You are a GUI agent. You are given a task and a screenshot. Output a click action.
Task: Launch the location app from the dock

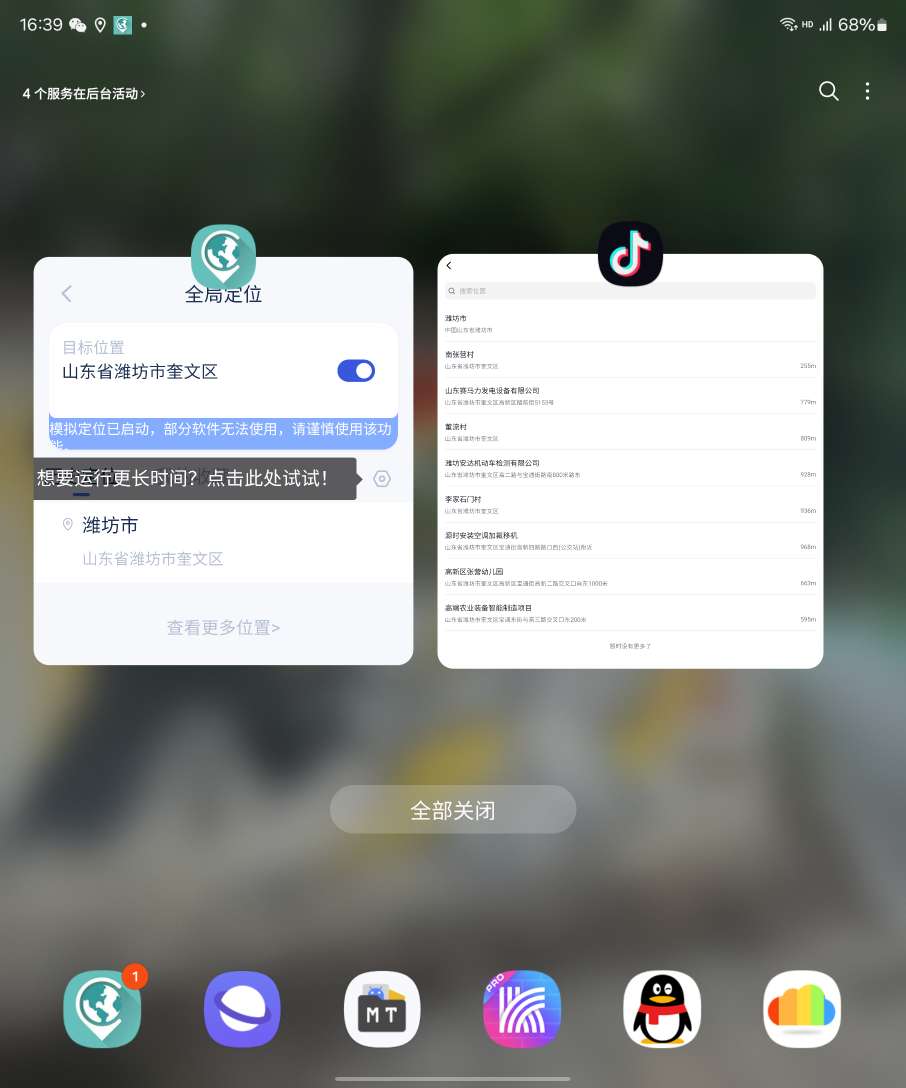click(x=102, y=1009)
